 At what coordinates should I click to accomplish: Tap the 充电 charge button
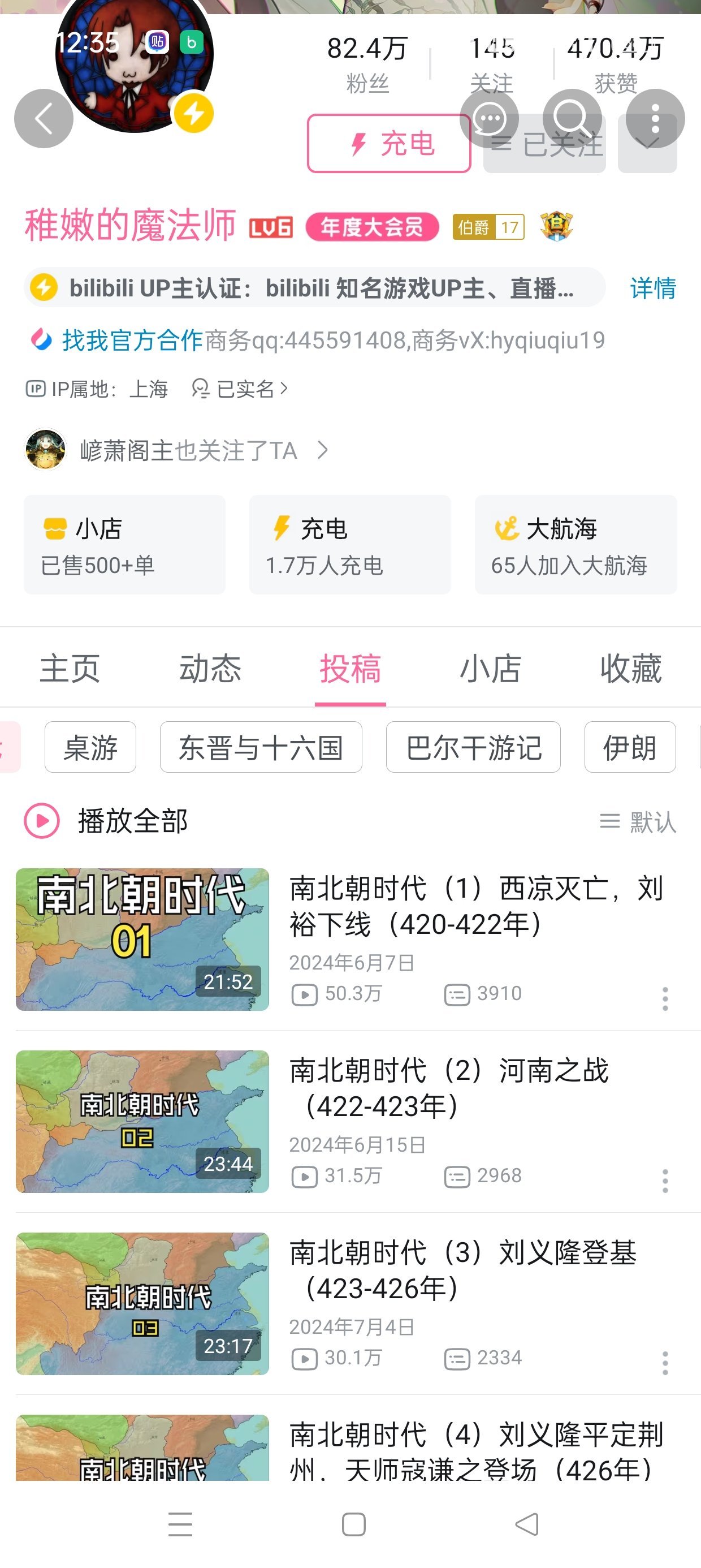pos(389,144)
